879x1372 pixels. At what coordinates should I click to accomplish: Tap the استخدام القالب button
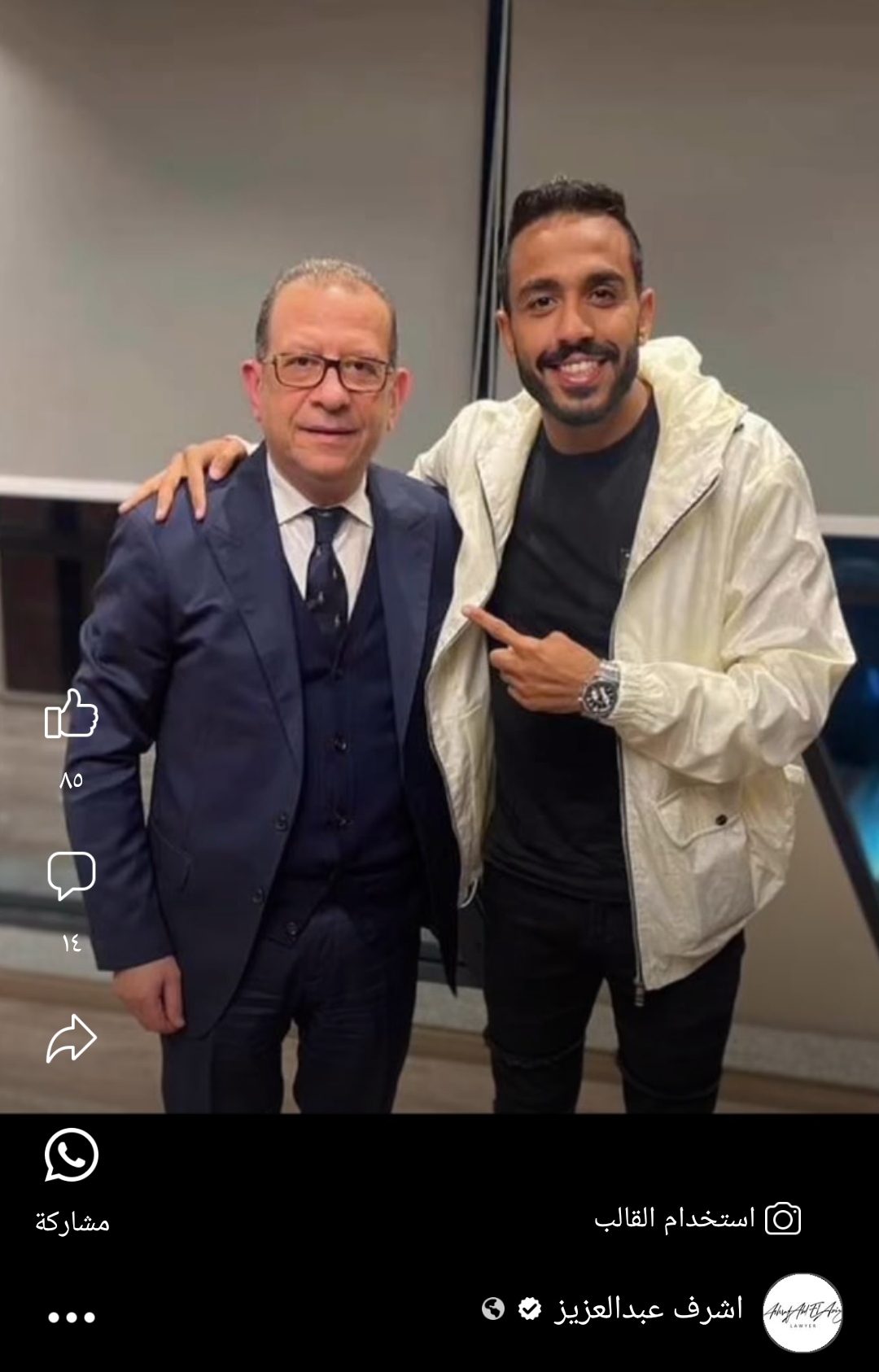click(697, 1218)
